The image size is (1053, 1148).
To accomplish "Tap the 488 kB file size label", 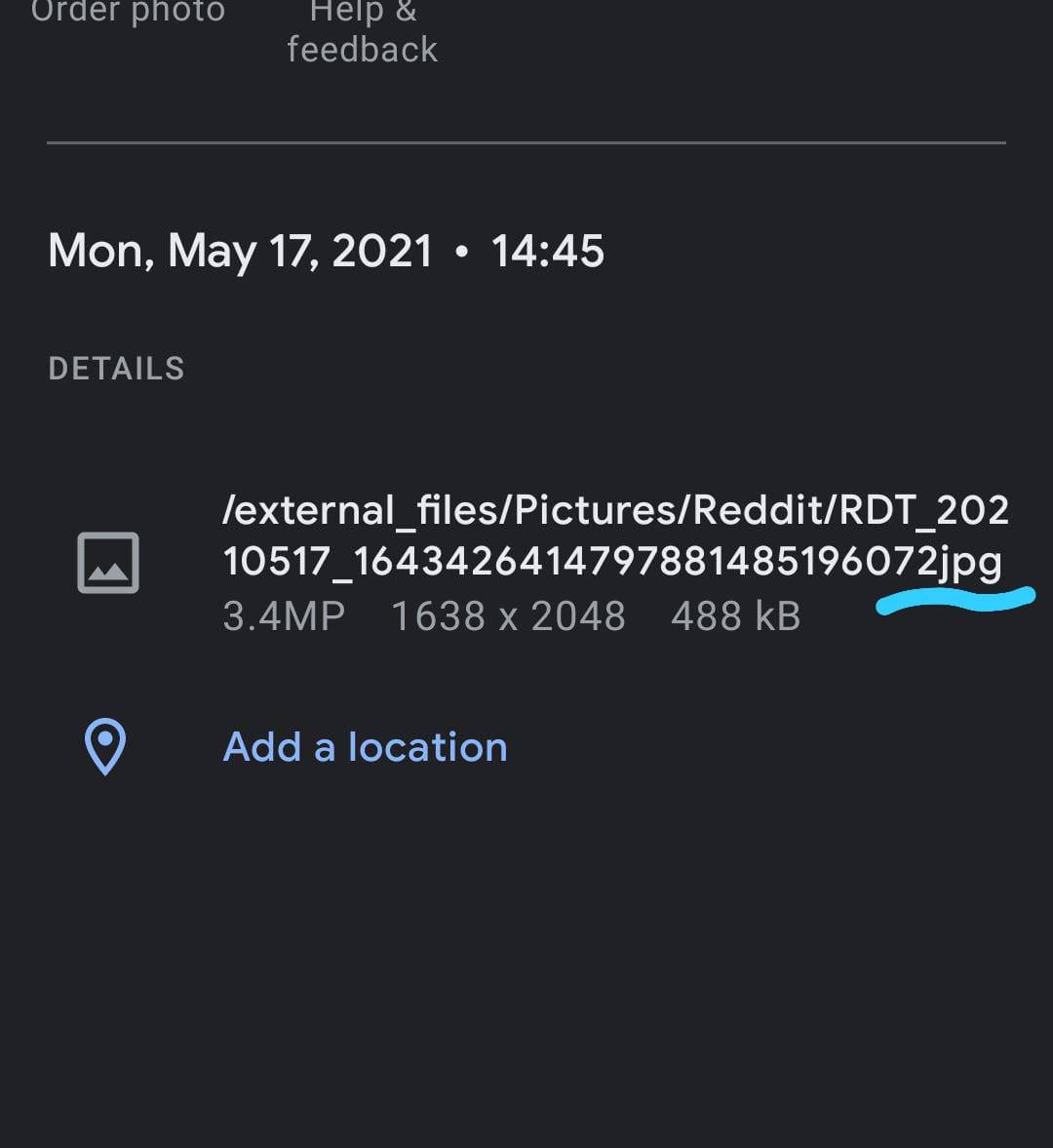I will (735, 614).
